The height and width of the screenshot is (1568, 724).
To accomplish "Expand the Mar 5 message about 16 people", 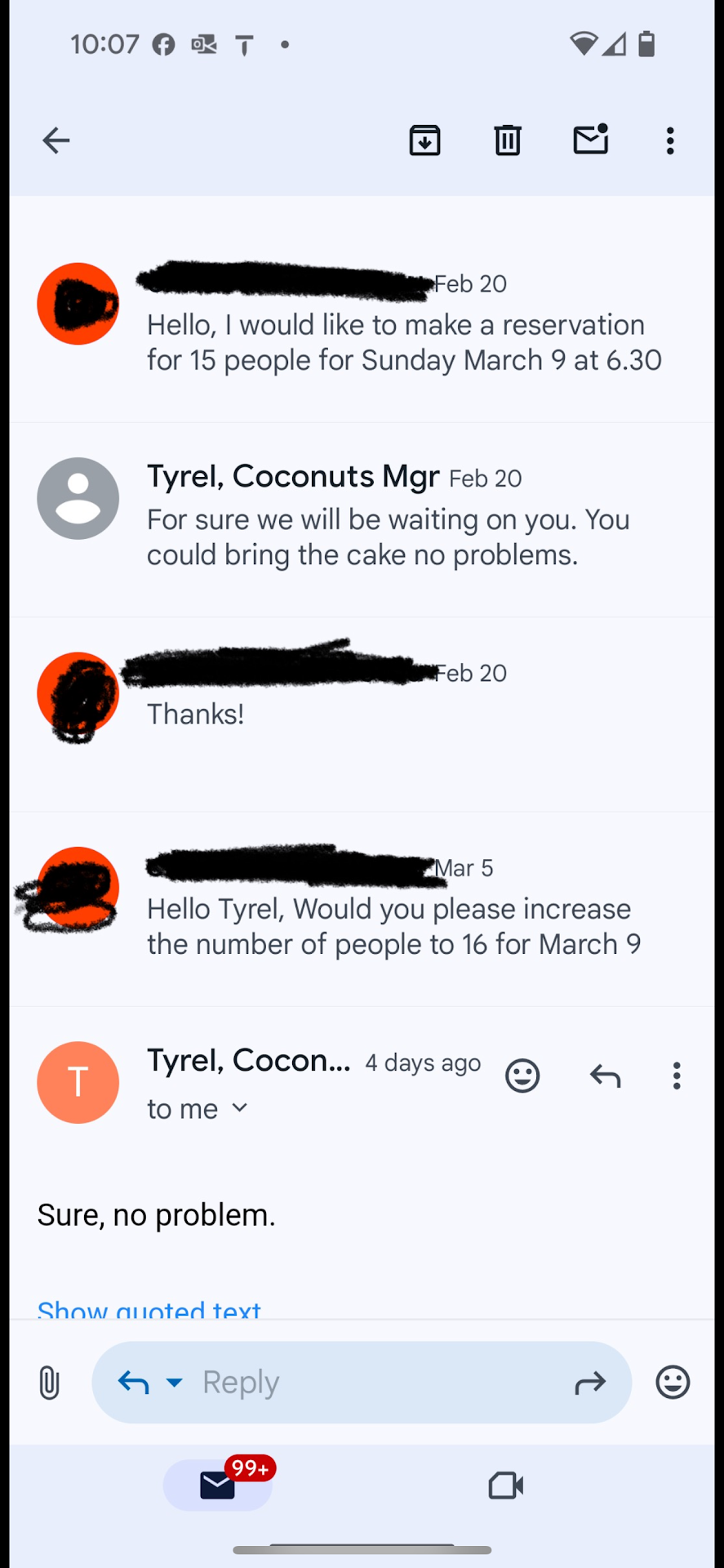I will pyautogui.click(x=393, y=926).
